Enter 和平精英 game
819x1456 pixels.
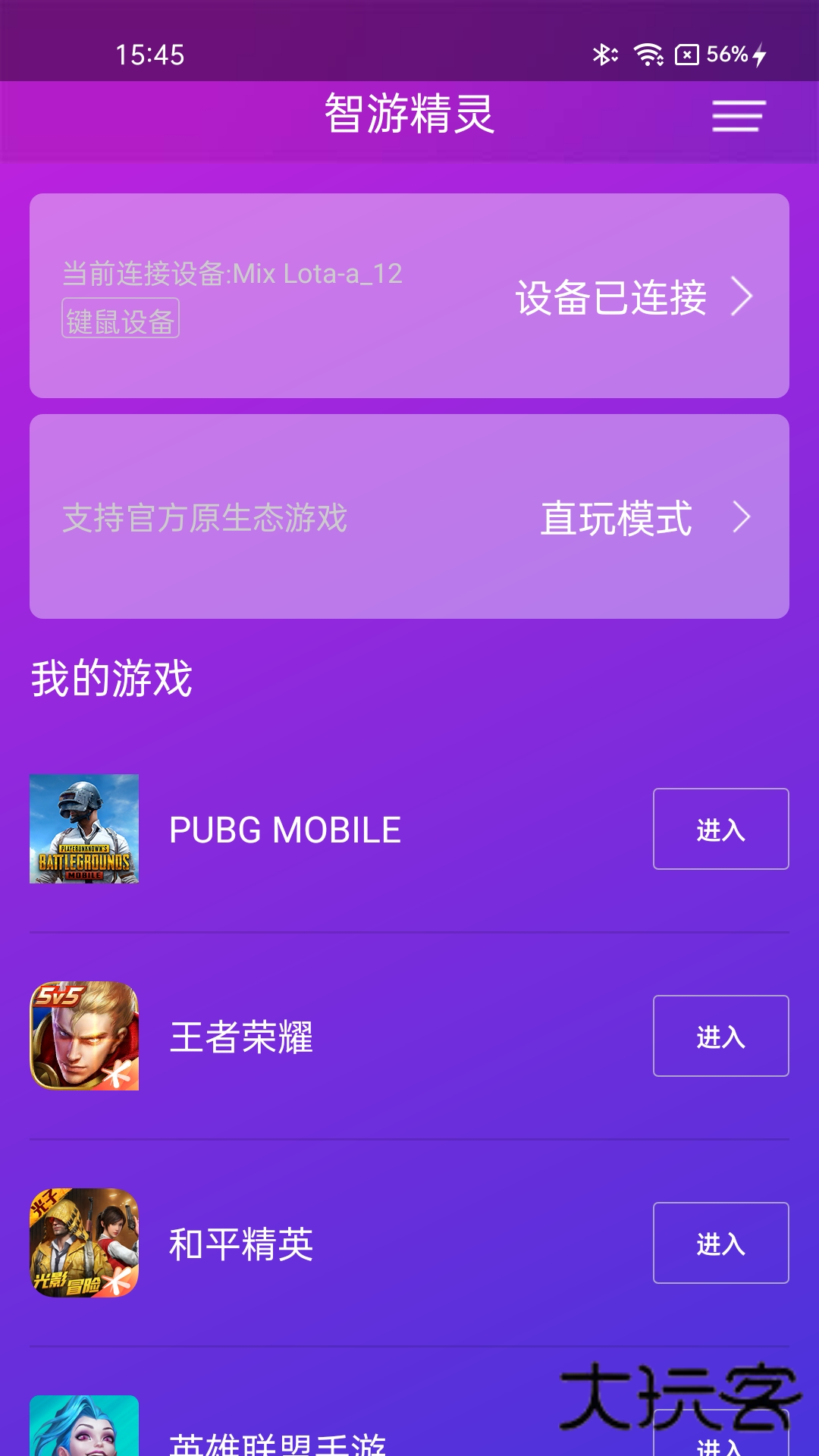[720, 1243]
